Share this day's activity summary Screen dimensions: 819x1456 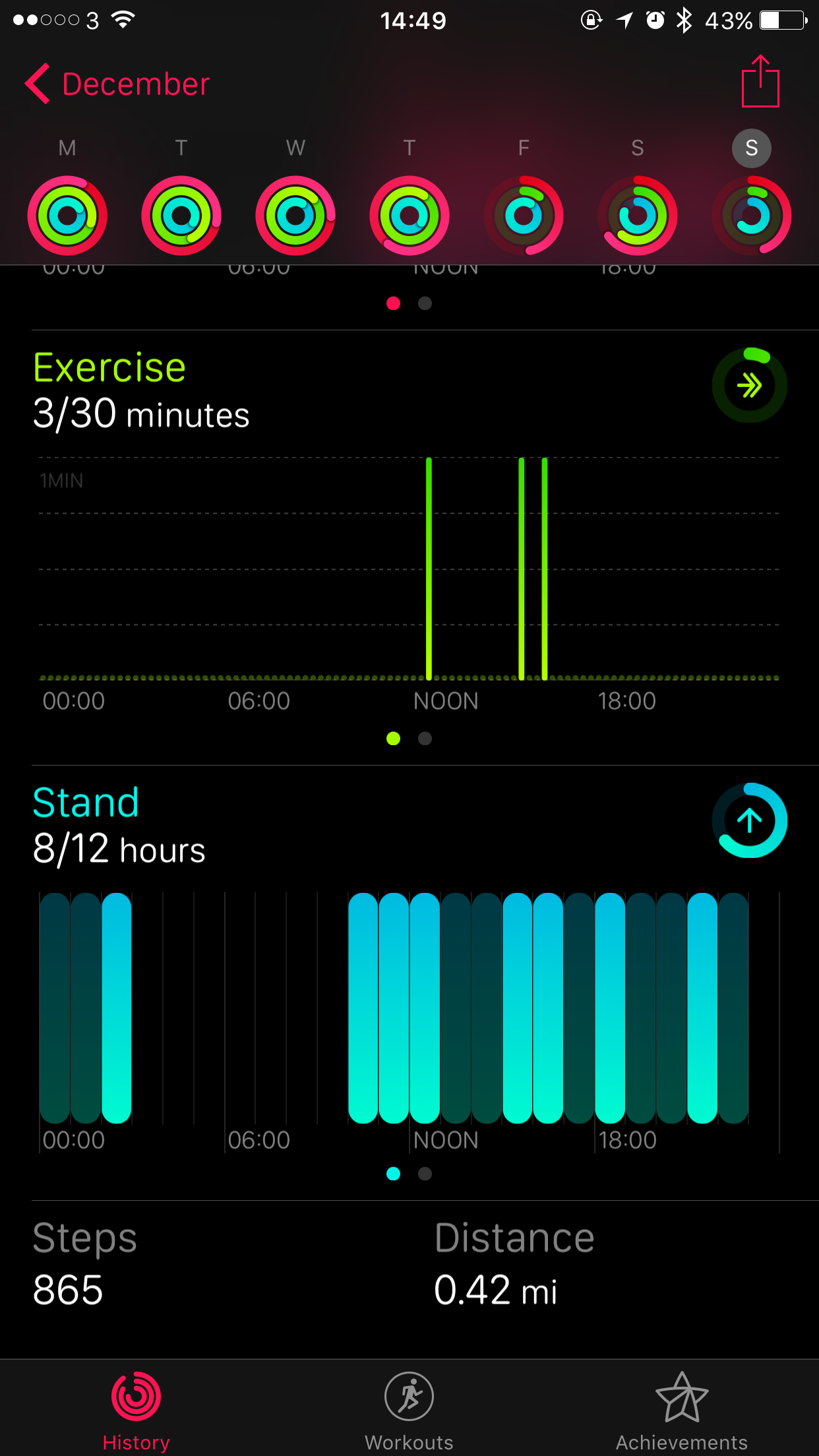(760, 81)
